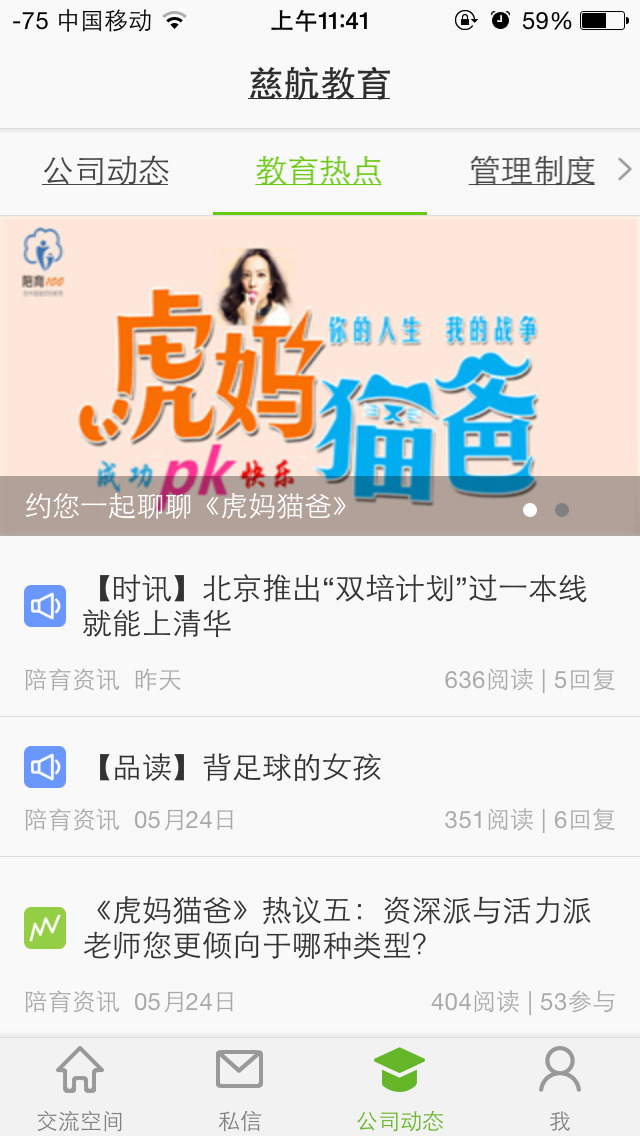Switch to the 公司动态 top tab
640x1136 pixels.
pyautogui.click(x=106, y=172)
